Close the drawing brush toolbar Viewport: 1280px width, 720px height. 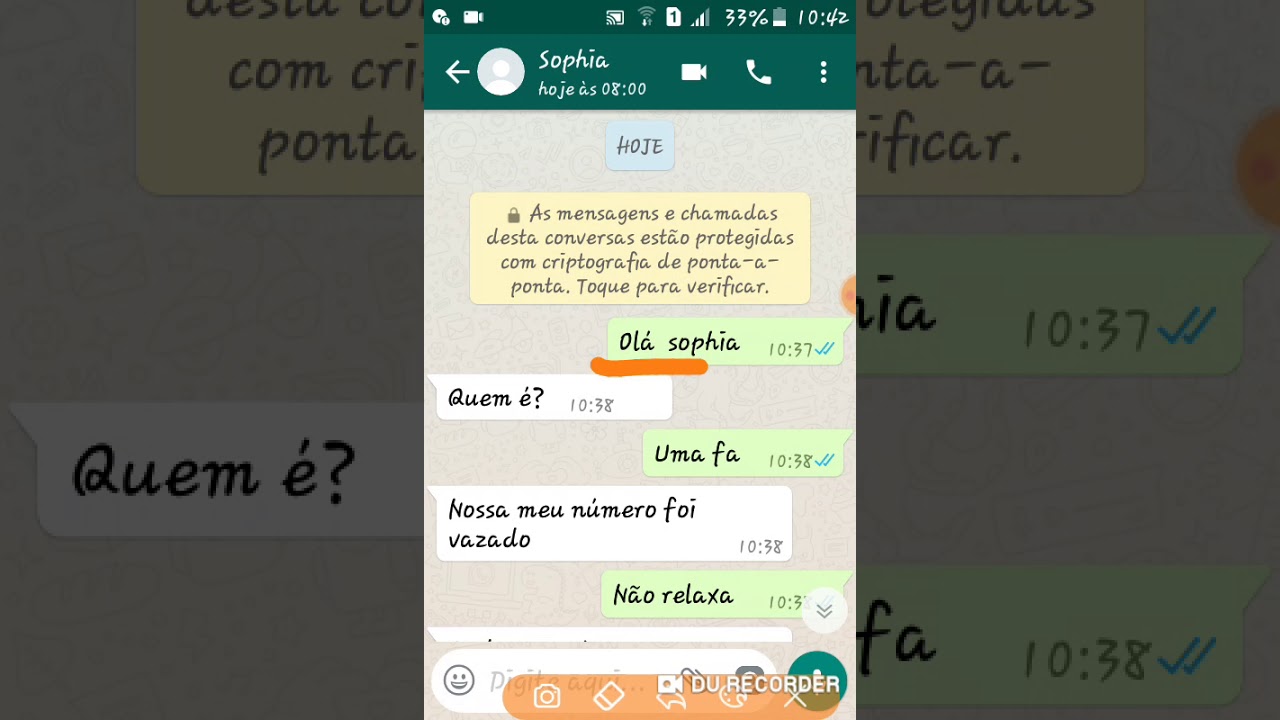pos(795,699)
